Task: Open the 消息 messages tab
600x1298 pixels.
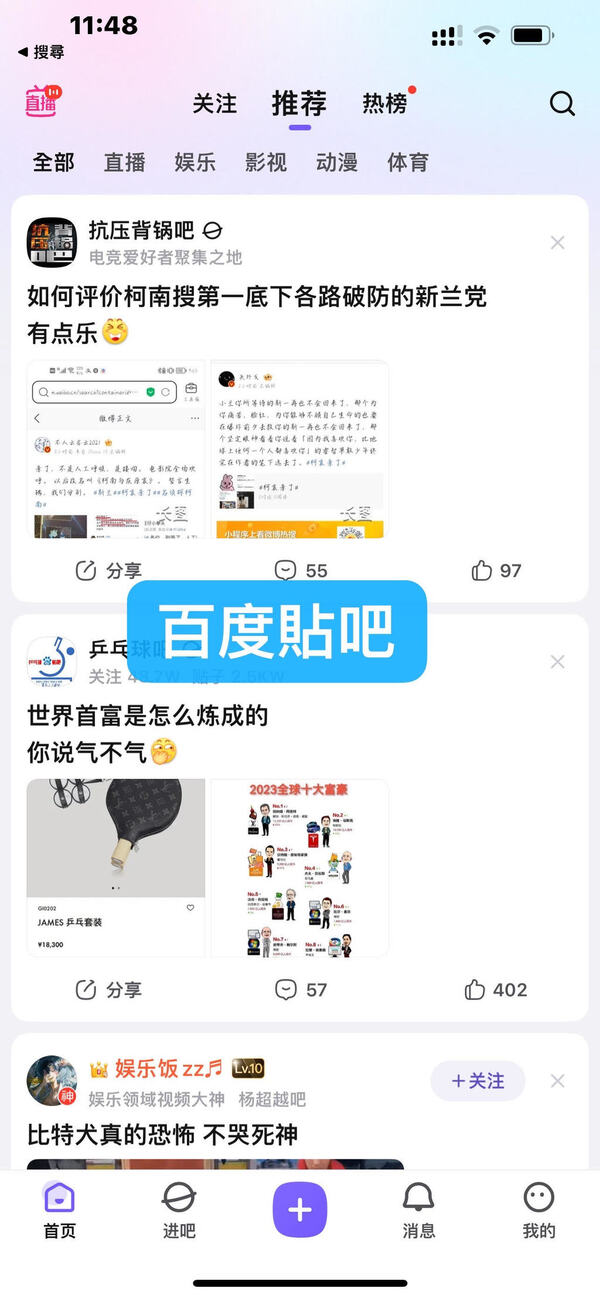Action: [419, 1211]
